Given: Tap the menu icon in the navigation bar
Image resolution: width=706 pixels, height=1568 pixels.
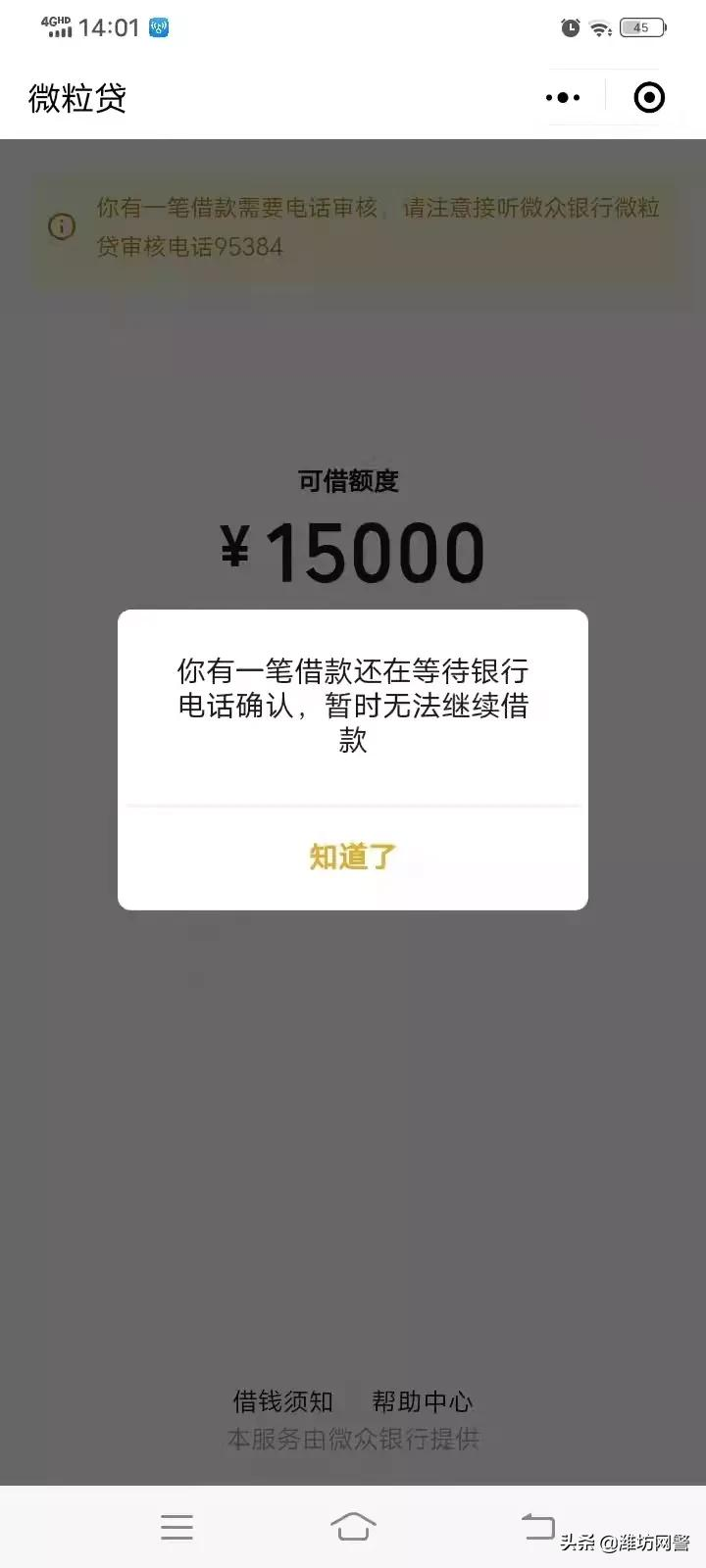Looking at the screenshot, I should (176, 1526).
